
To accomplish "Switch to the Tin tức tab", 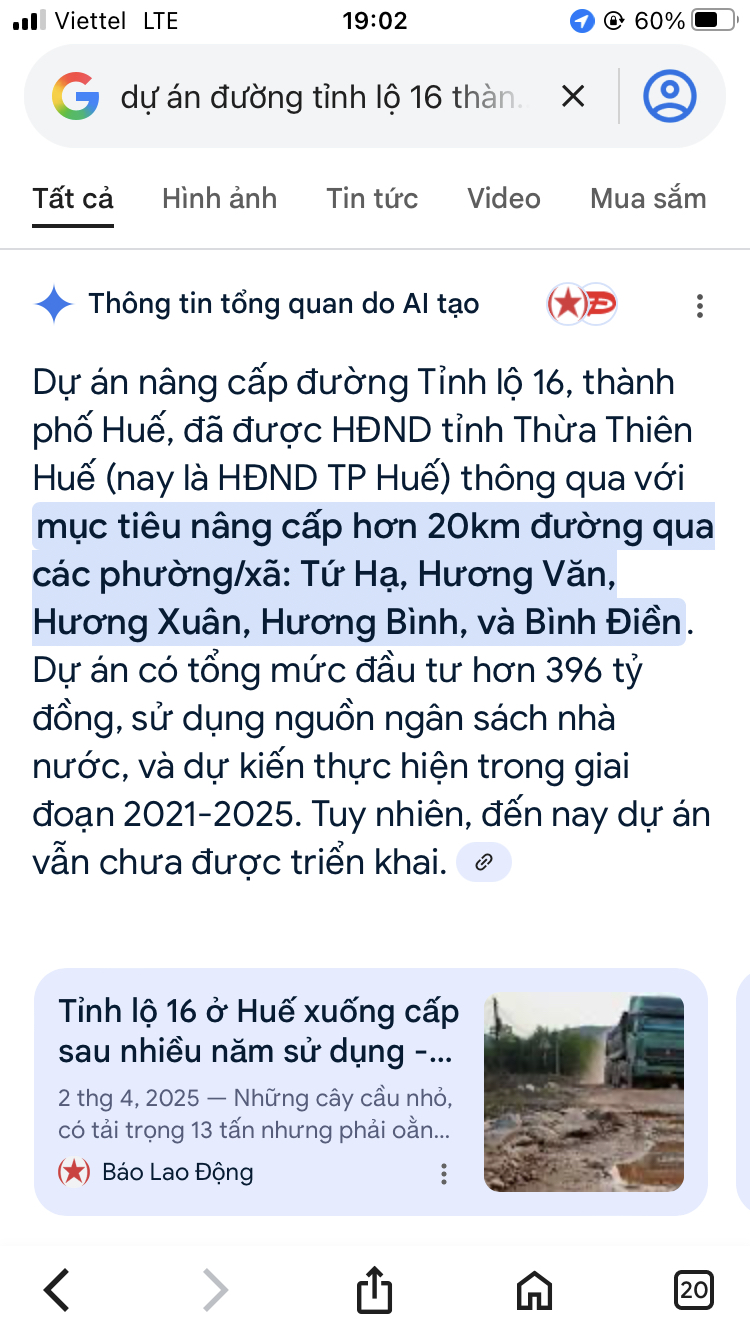I will [372, 198].
